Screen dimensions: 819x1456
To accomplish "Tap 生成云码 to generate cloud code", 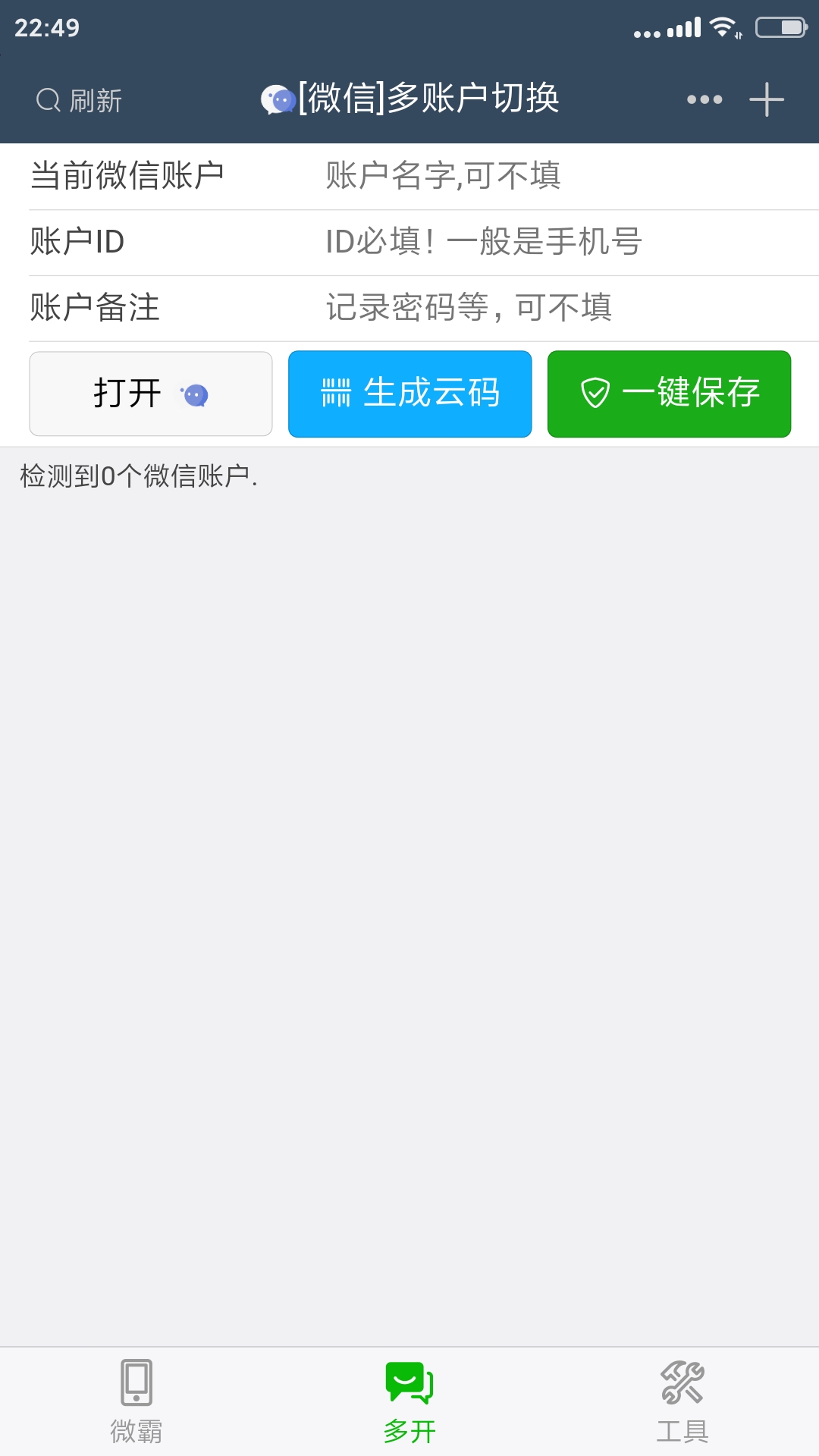I will click(x=409, y=394).
